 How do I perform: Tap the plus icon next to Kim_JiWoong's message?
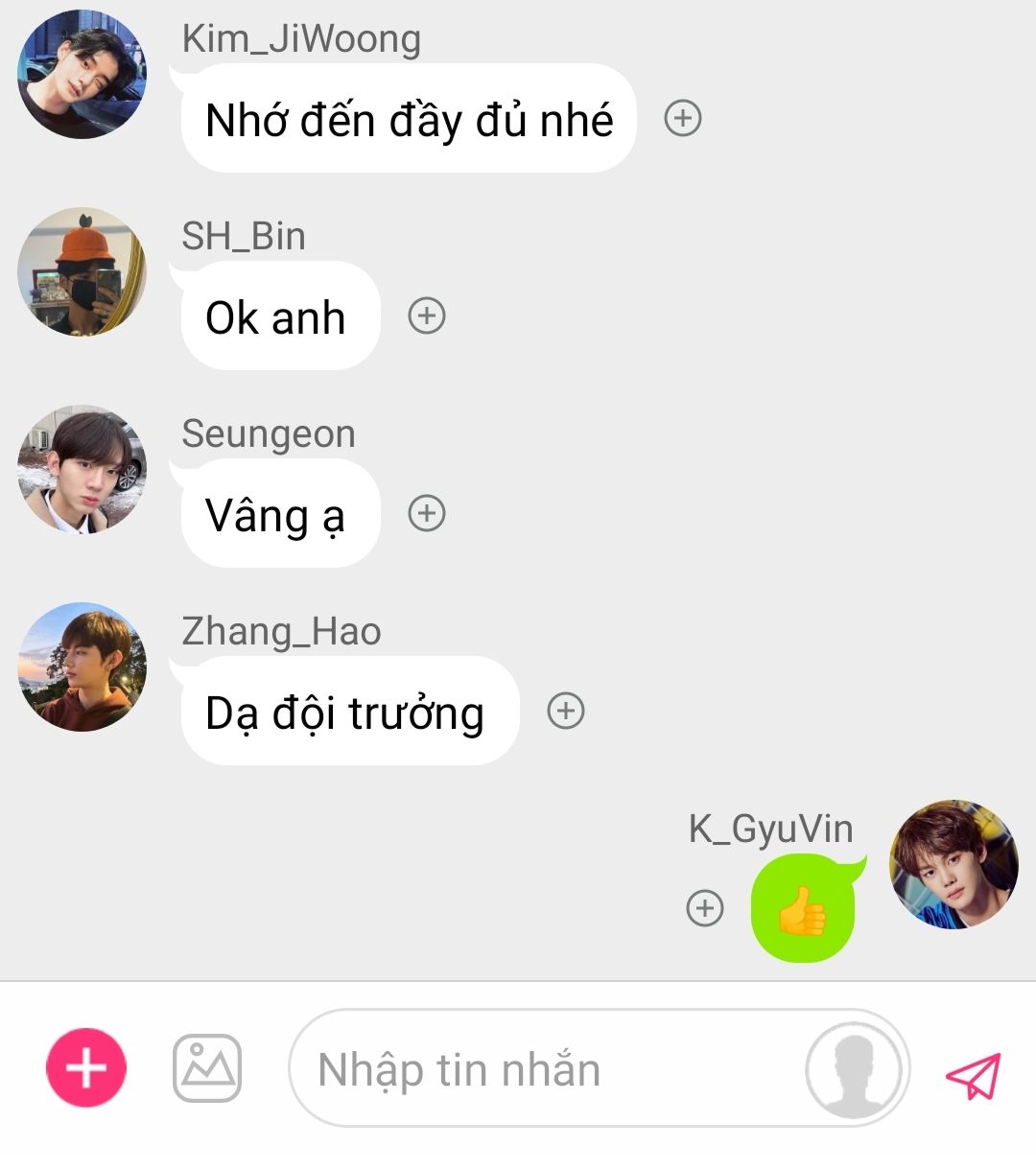click(x=683, y=118)
